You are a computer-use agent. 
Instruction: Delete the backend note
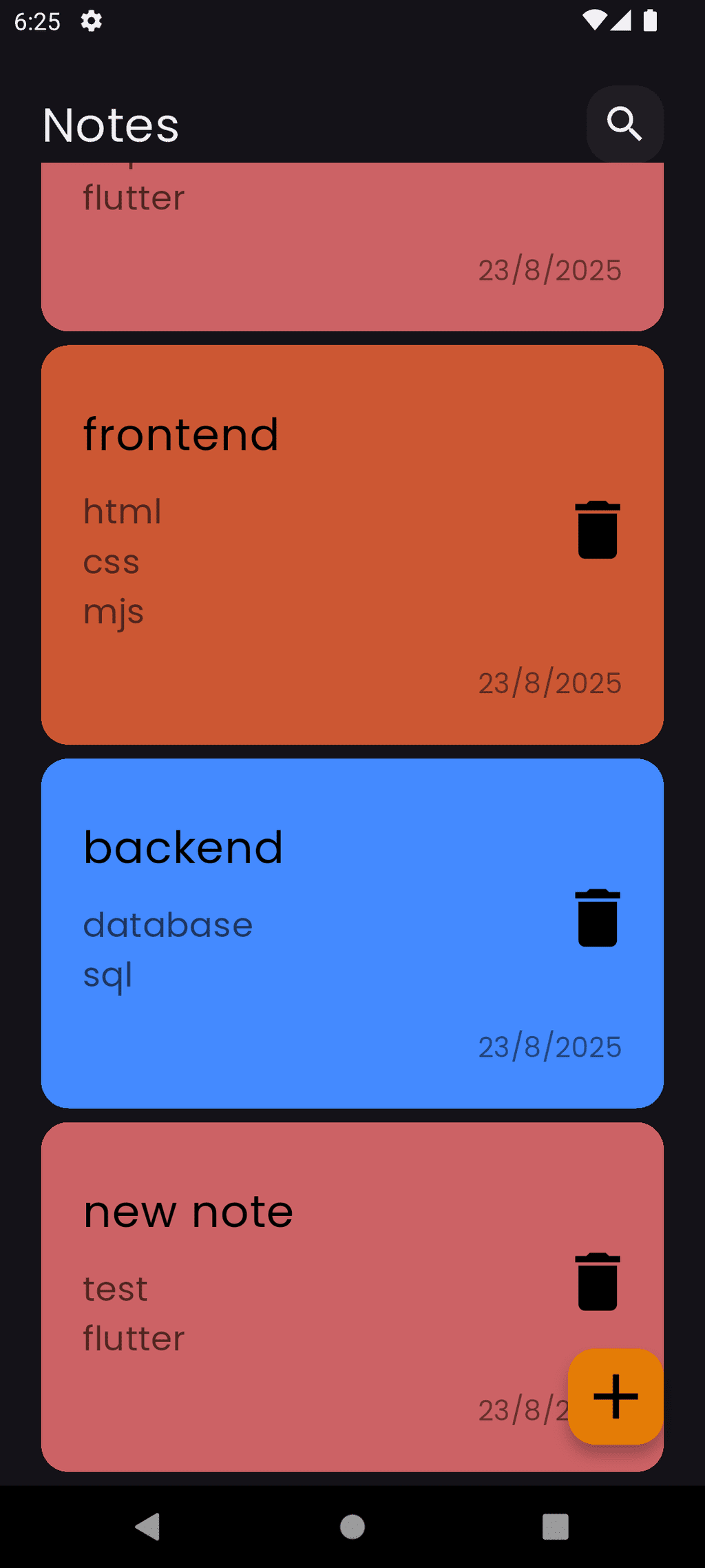[x=597, y=918]
